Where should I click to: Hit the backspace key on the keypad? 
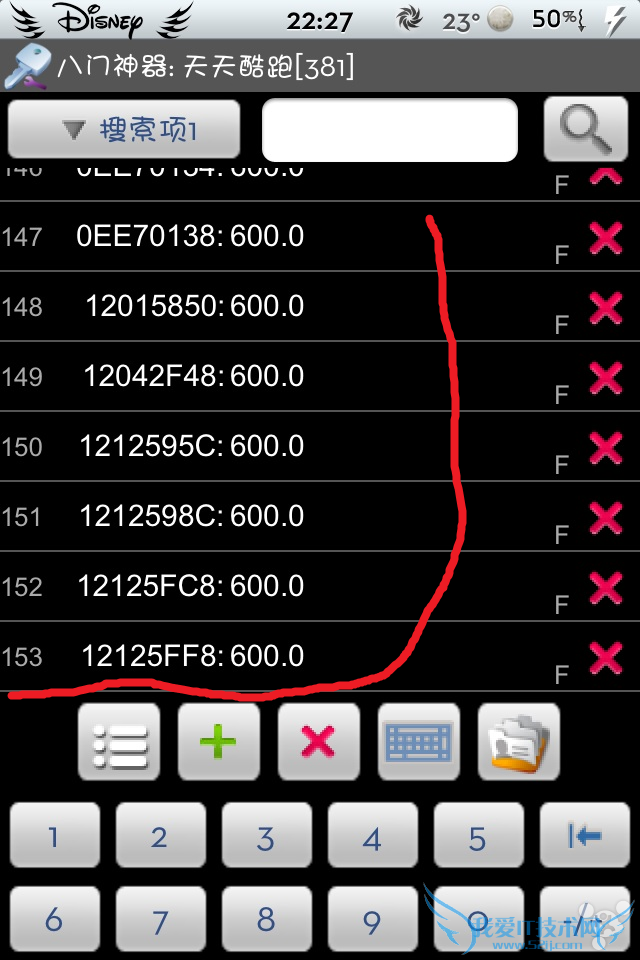point(584,837)
